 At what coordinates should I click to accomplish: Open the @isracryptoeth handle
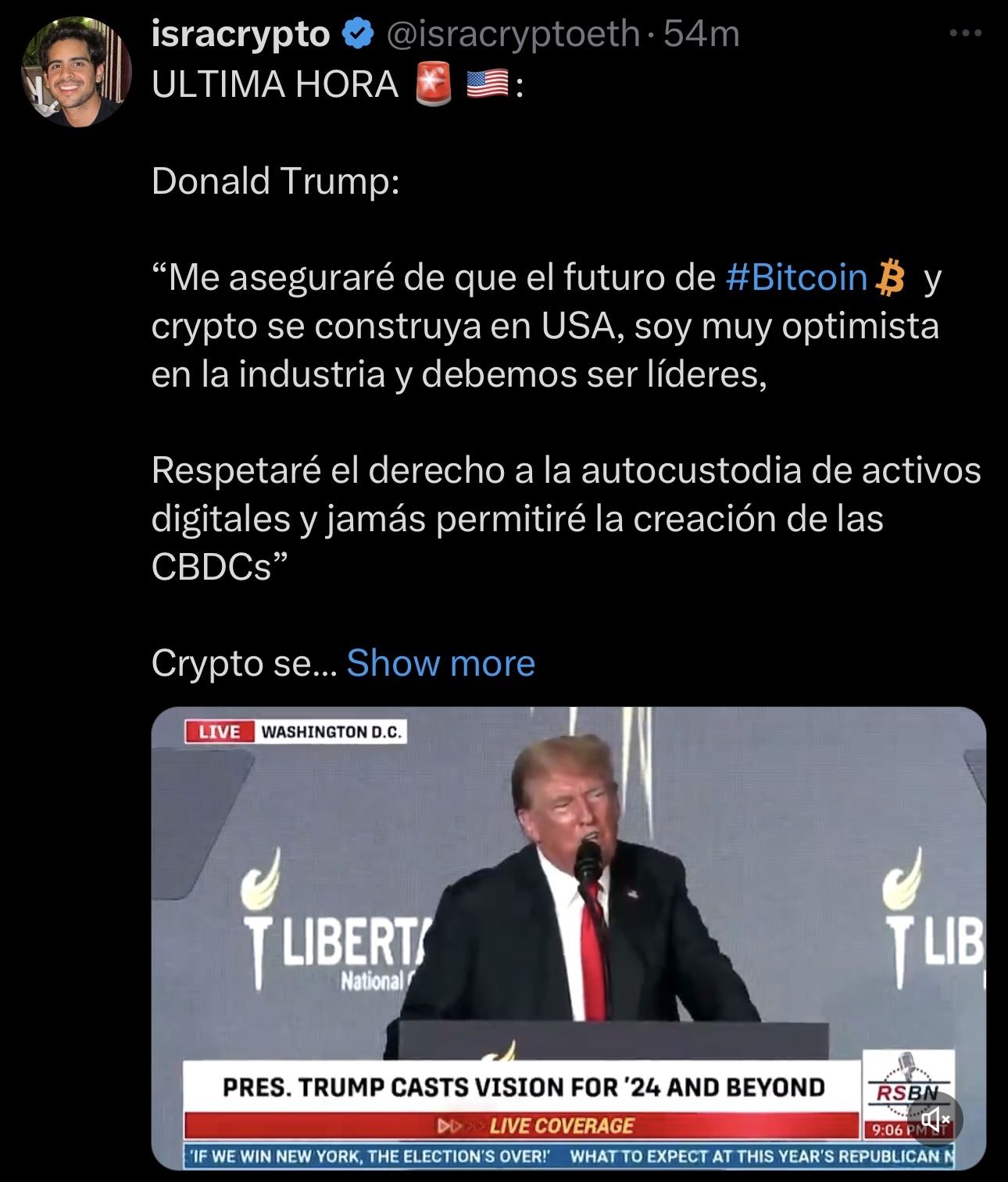[513, 34]
